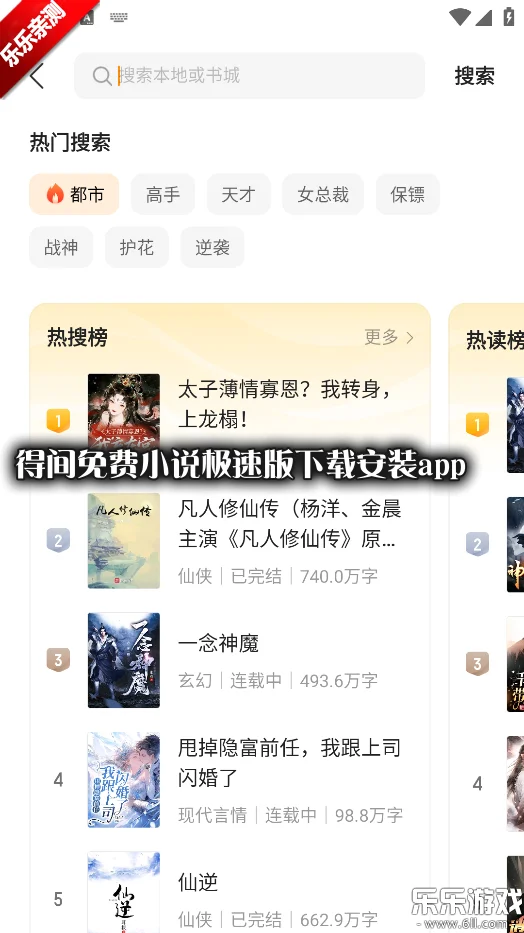Choose the 护花 chip
Image resolution: width=524 pixels, height=933 pixels.
(x=137, y=247)
